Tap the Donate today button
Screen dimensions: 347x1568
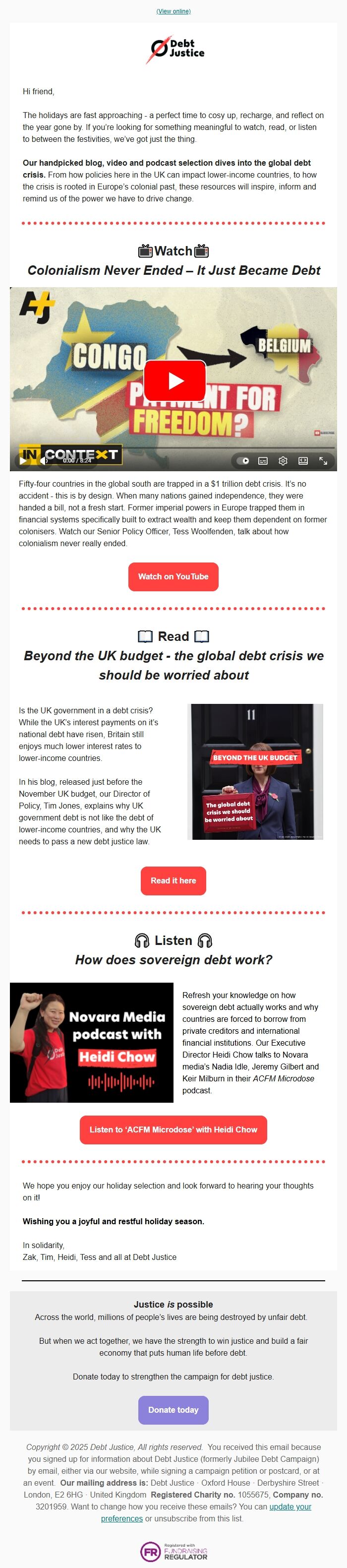(x=173, y=1410)
